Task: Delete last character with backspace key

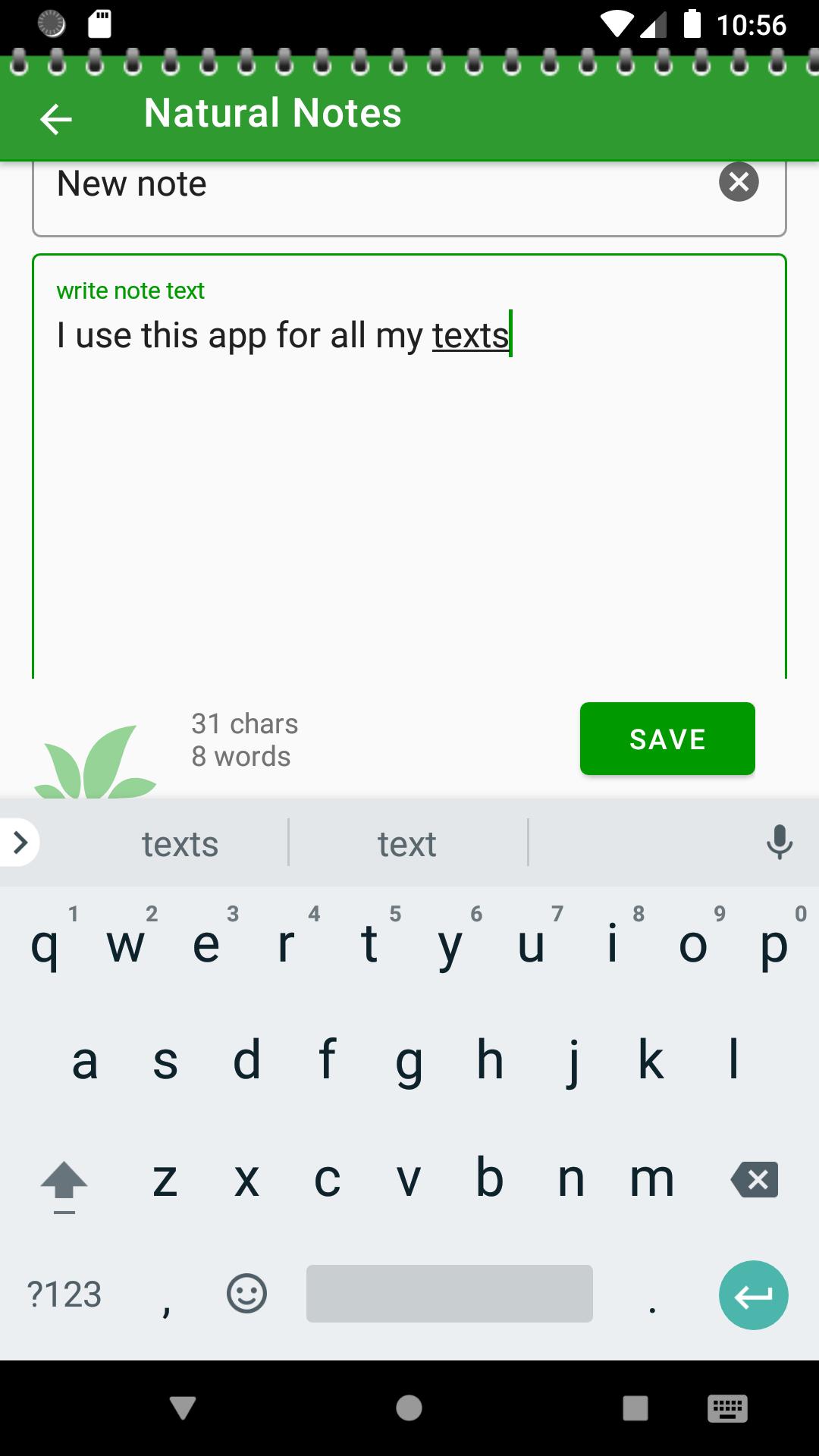Action: [x=754, y=1179]
